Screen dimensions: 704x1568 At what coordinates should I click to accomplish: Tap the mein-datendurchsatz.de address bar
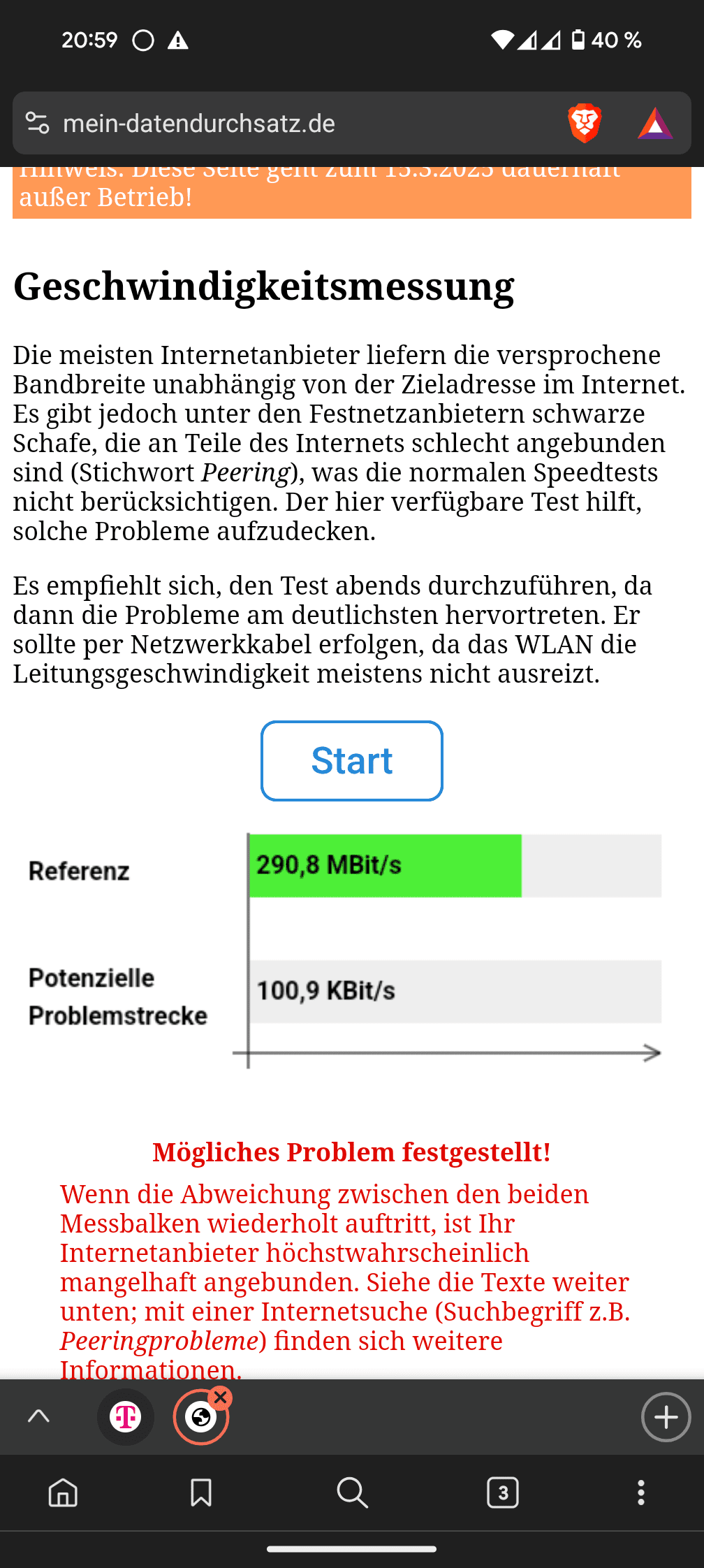[x=279, y=124]
